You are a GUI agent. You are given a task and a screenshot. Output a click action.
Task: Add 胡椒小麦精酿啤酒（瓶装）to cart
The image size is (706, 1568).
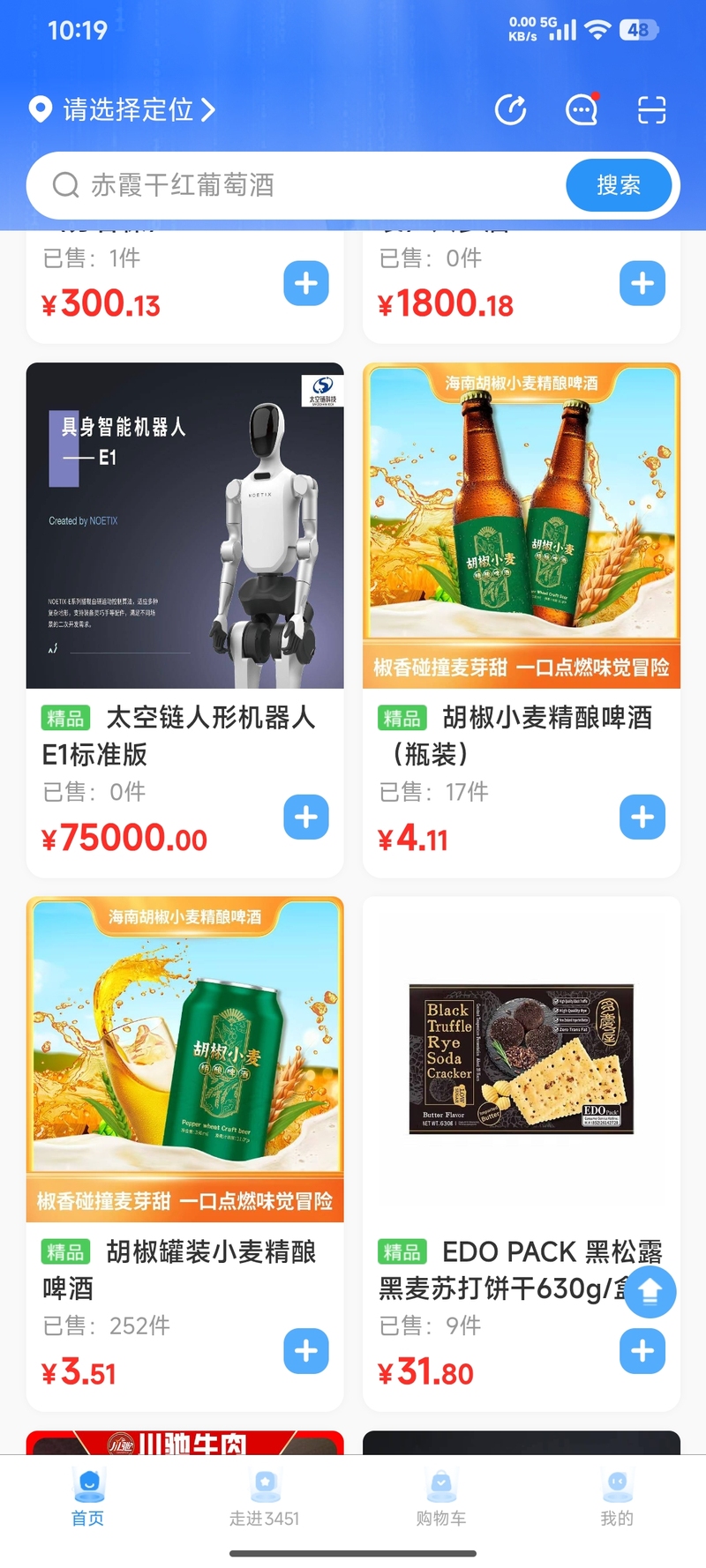[x=642, y=818]
